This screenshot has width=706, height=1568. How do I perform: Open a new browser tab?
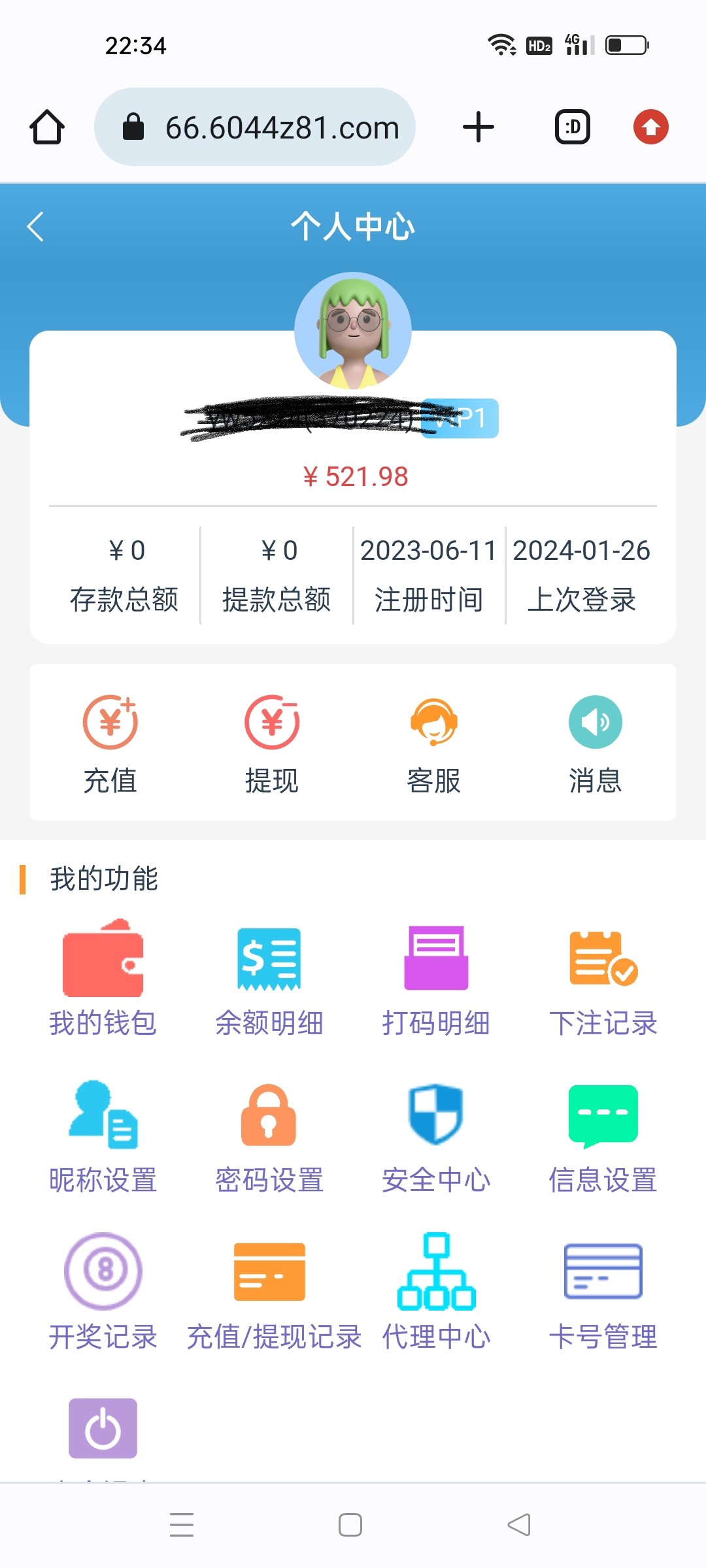(x=478, y=127)
